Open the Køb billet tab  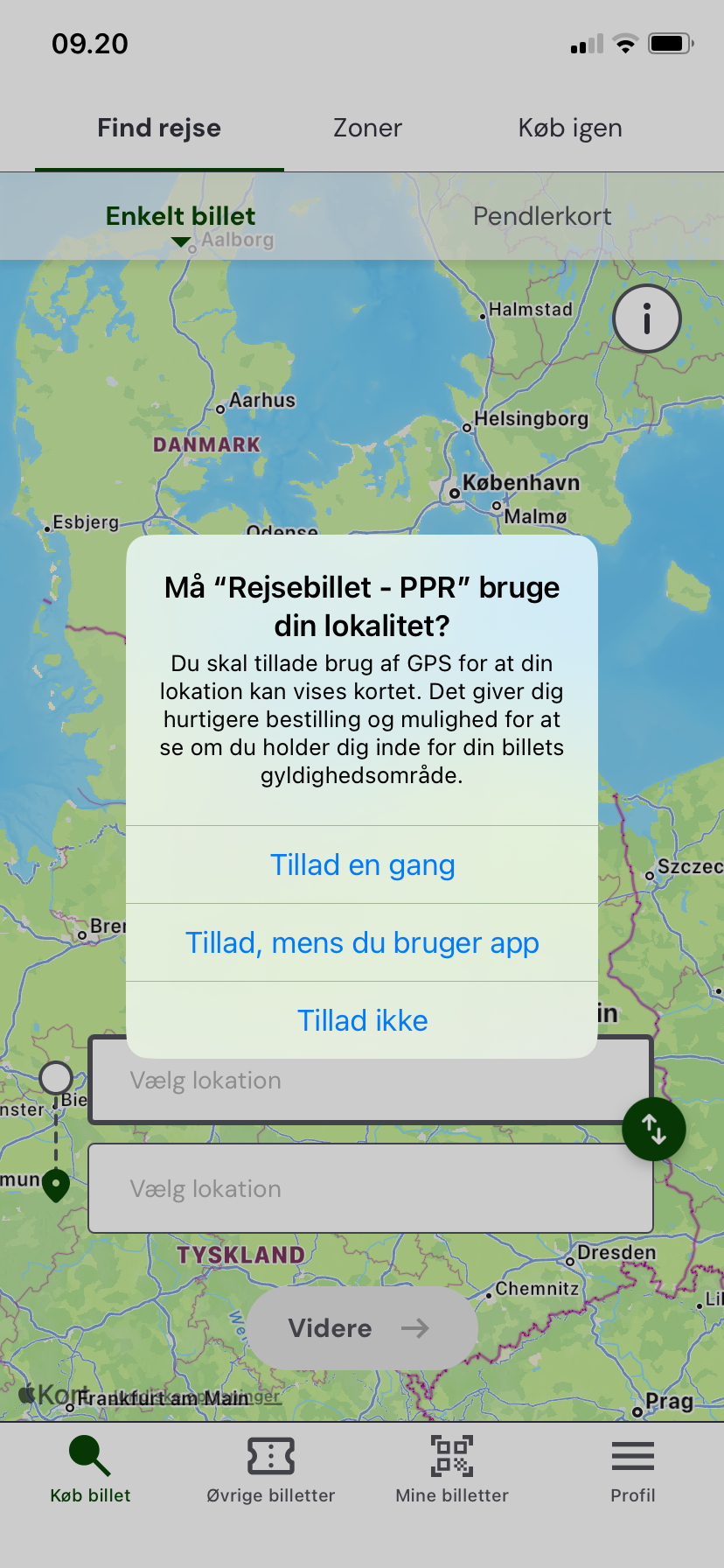(x=90, y=1470)
